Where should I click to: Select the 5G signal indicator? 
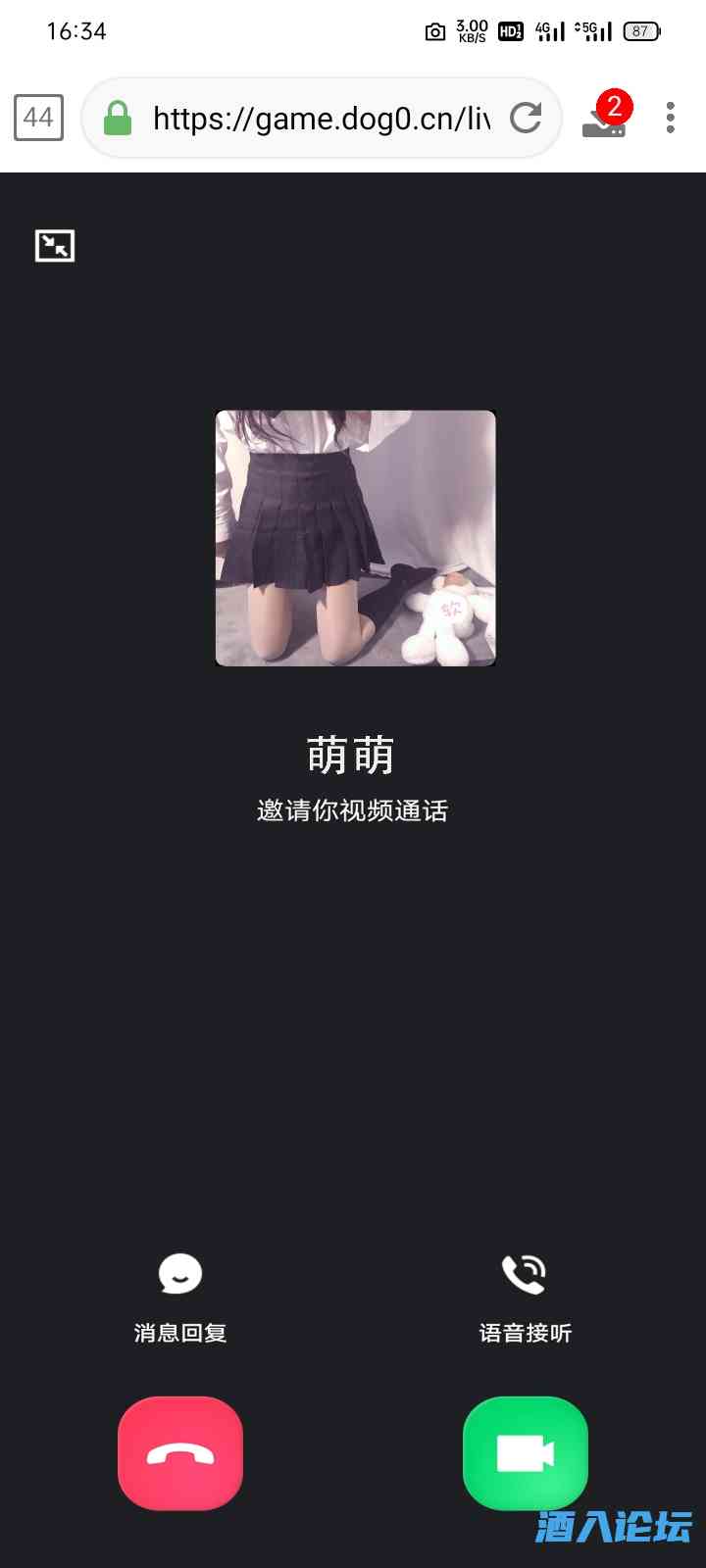click(x=592, y=30)
